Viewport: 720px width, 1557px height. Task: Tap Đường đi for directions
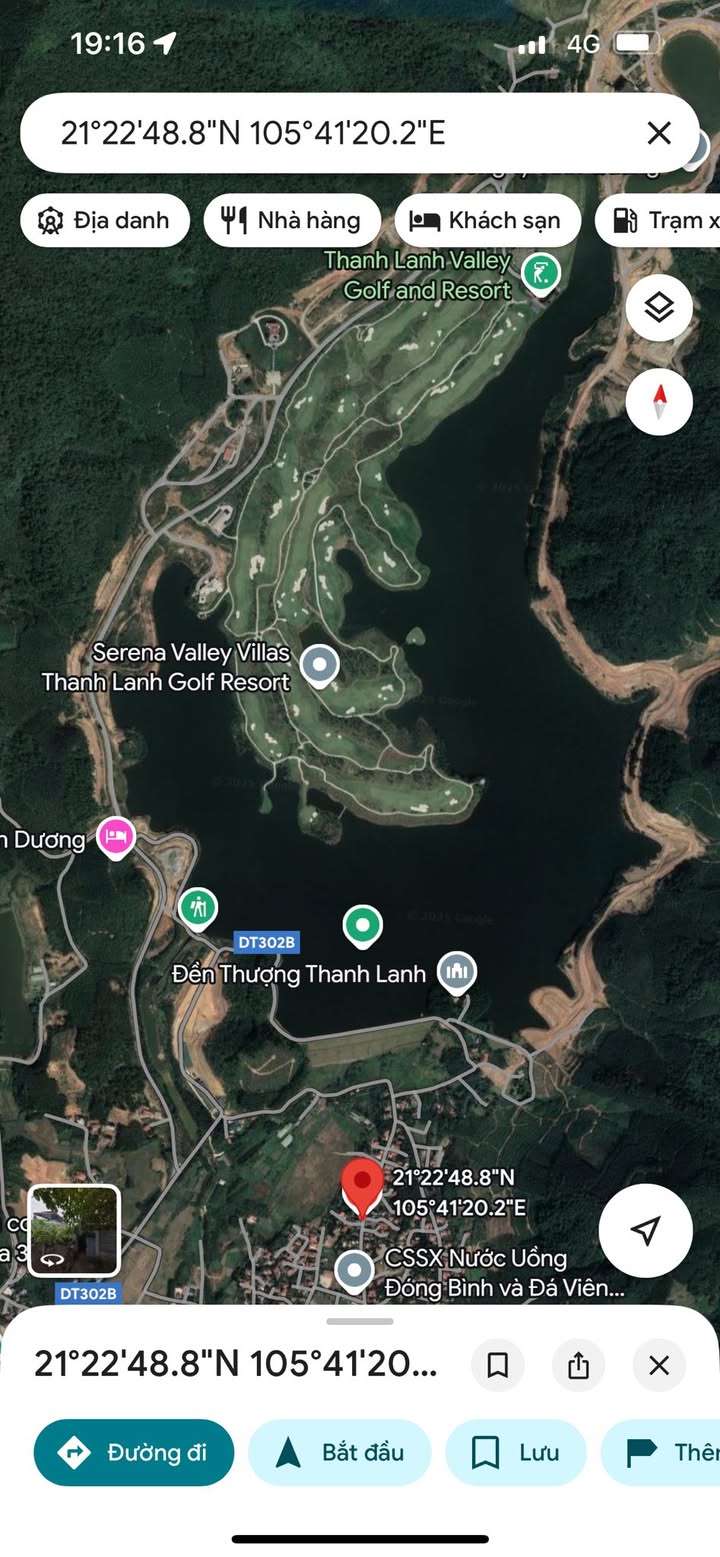[x=134, y=1452]
